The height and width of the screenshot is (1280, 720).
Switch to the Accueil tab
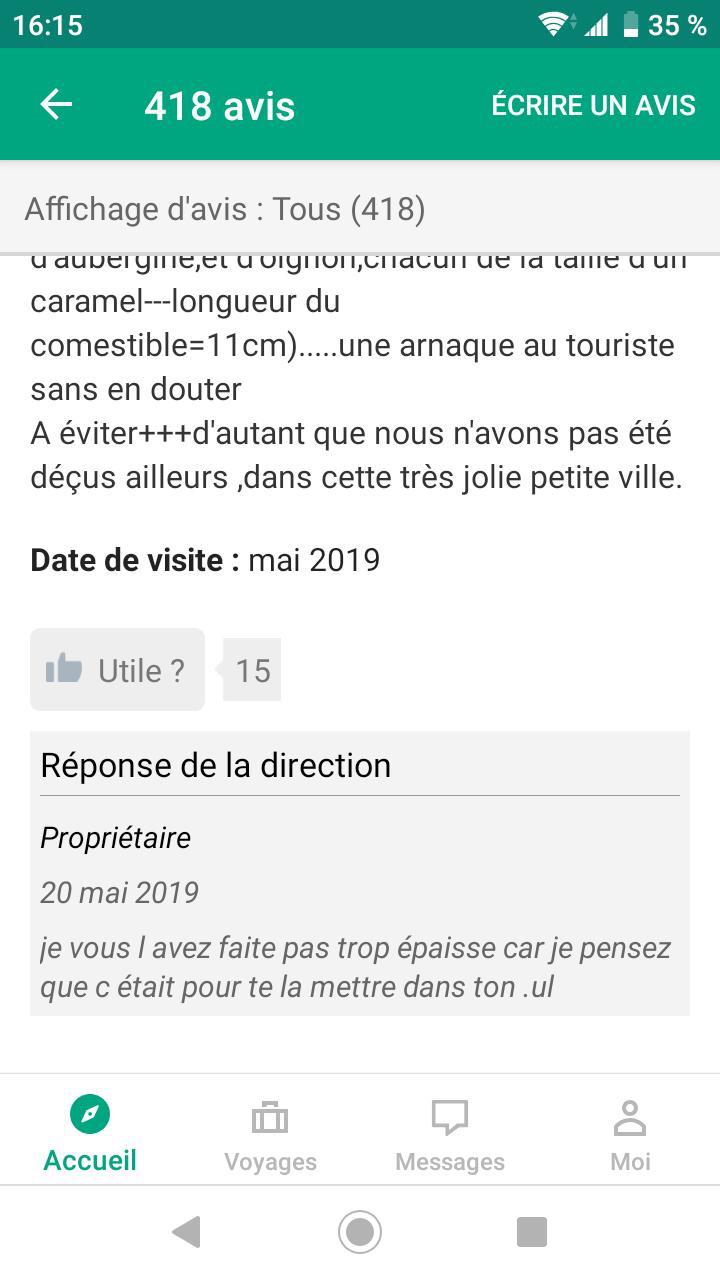click(90, 1134)
